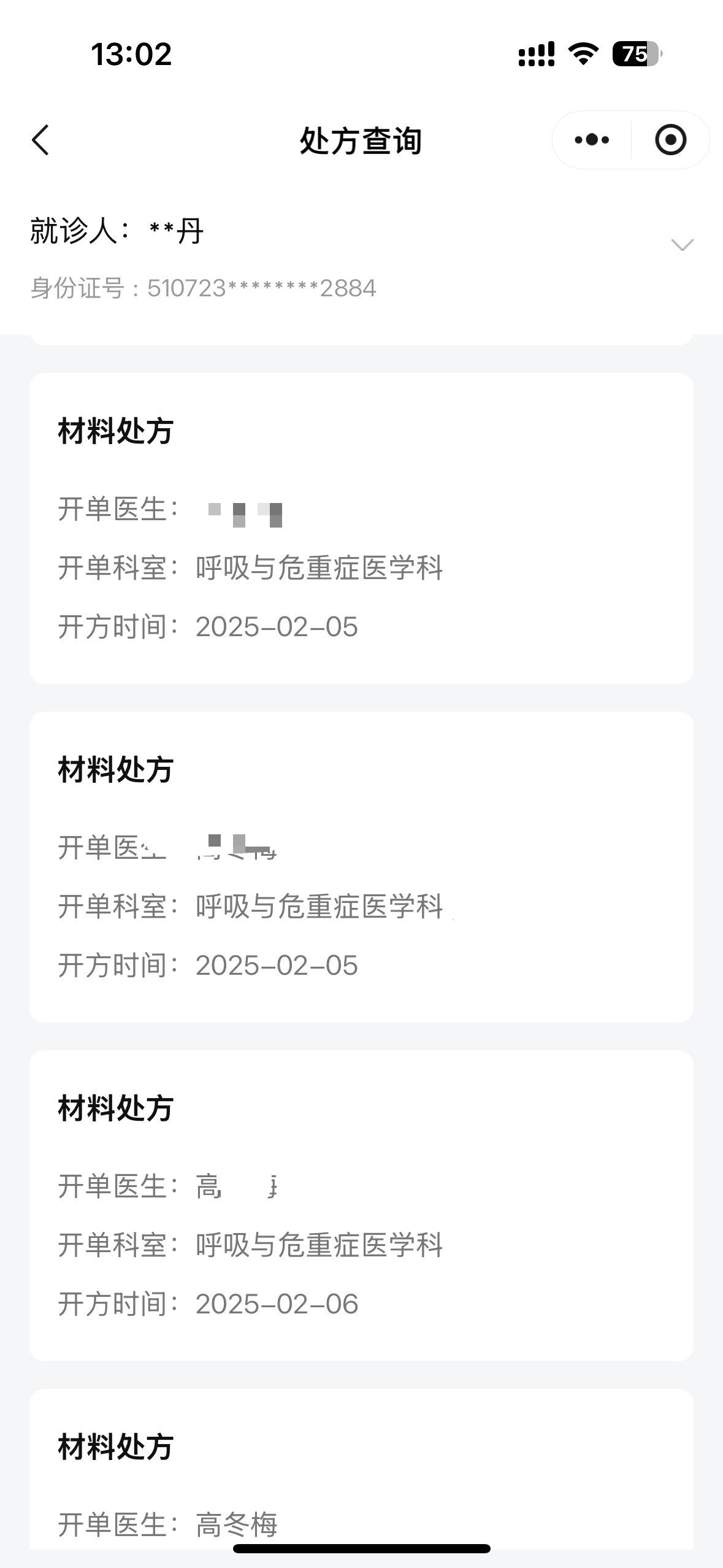The height and width of the screenshot is (1568, 723).
Task: View the 材料处方 issued by 高冬梅
Action: (x=361, y=1485)
